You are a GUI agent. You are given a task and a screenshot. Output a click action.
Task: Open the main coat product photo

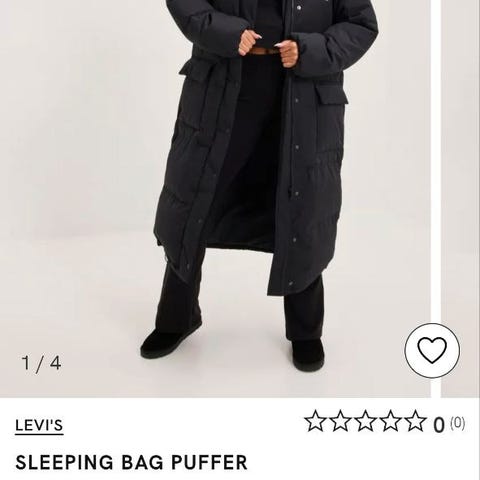pos(215,199)
